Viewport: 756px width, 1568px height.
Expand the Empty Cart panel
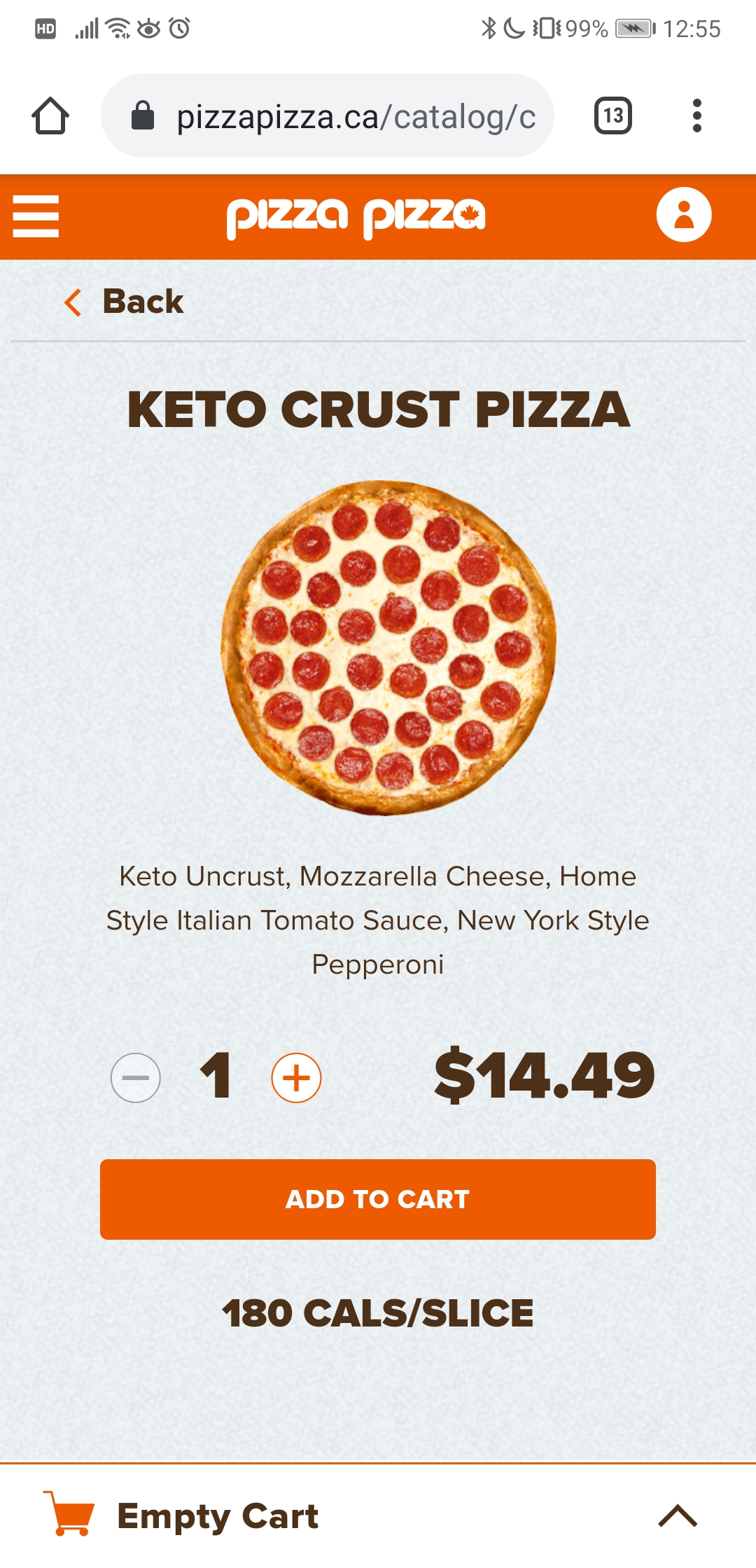[678, 1515]
